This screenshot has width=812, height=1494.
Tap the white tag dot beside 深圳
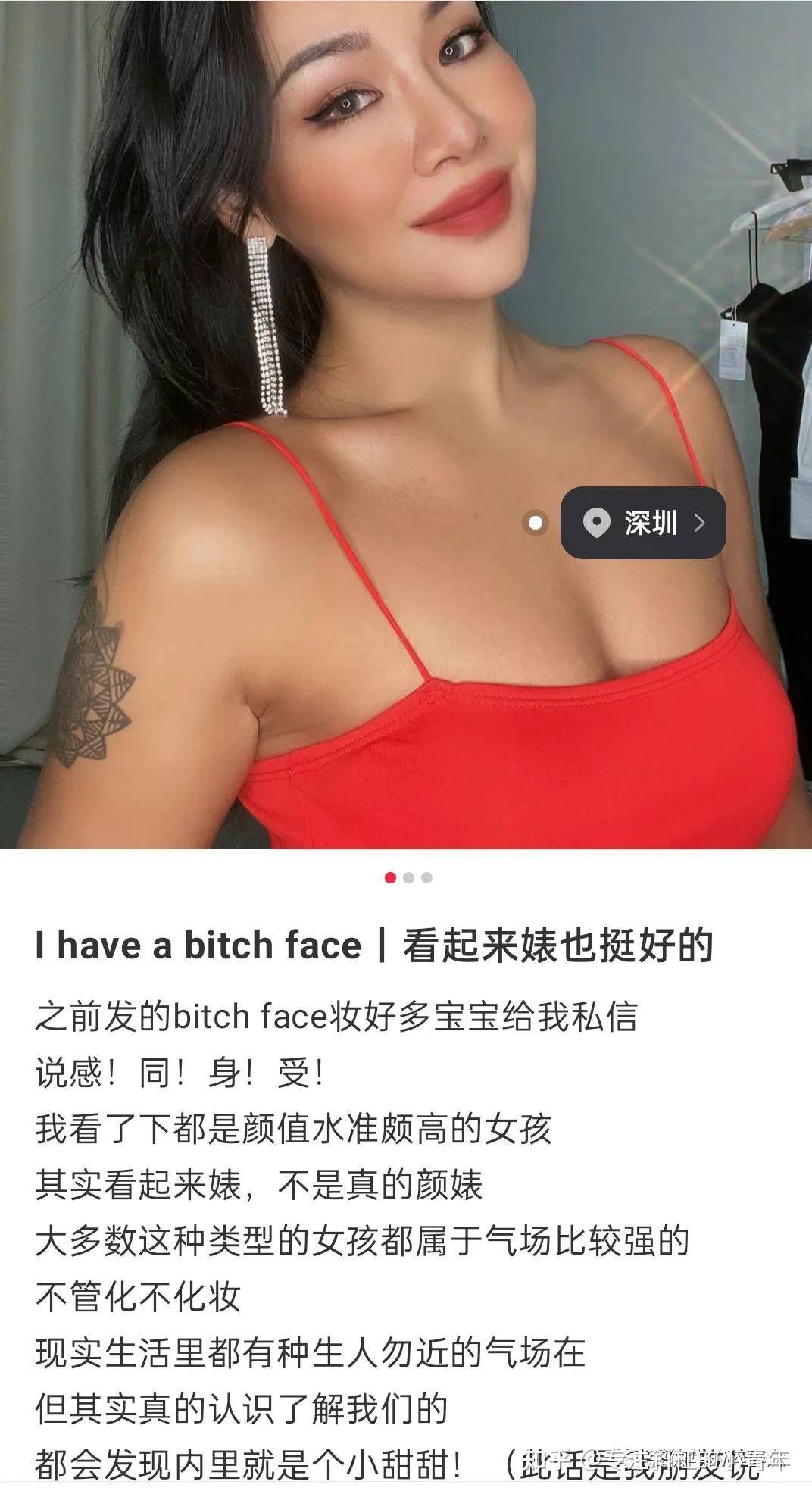pos(536,523)
